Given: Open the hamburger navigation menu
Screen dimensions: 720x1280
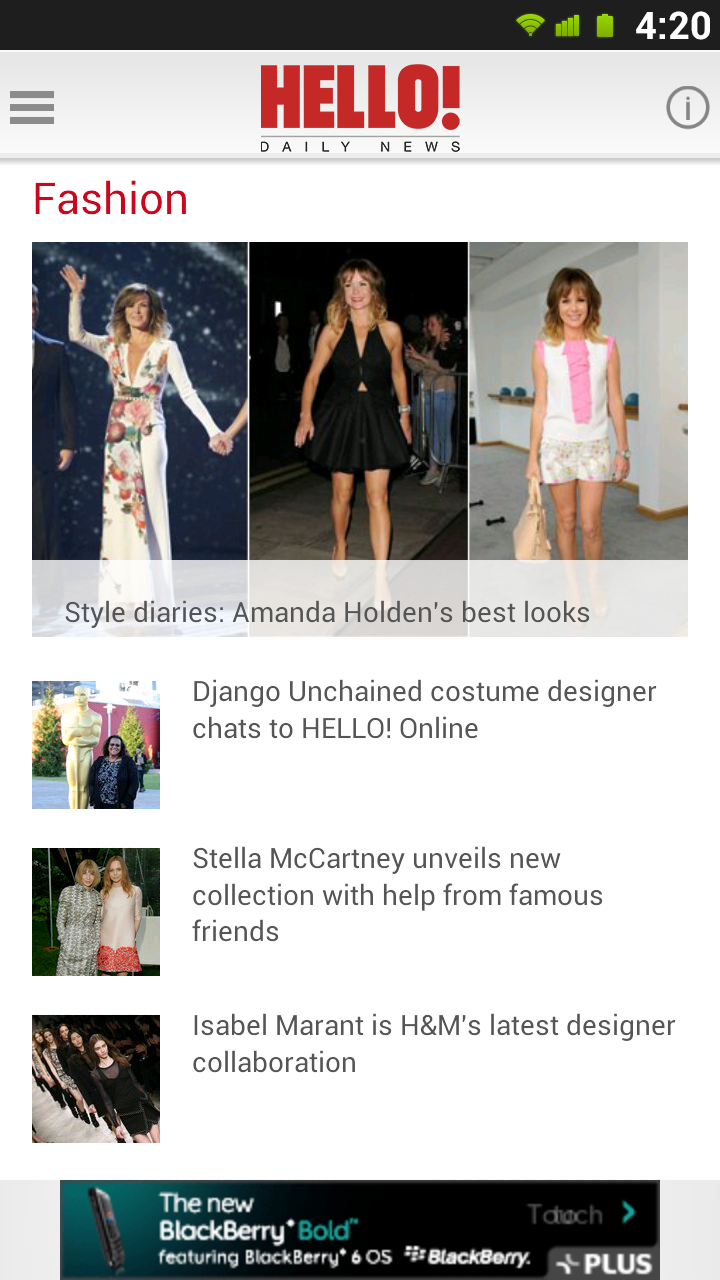Looking at the screenshot, I should (x=32, y=107).
